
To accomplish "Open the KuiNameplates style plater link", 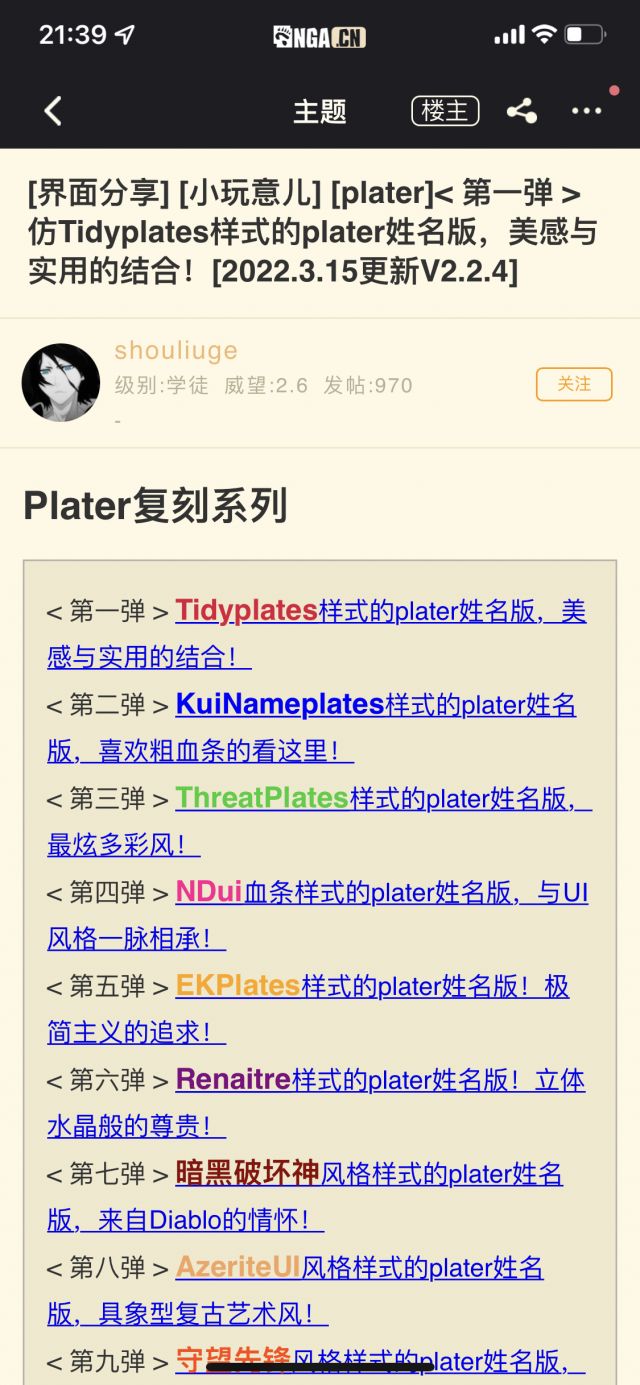I will click(x=312, y=727).
